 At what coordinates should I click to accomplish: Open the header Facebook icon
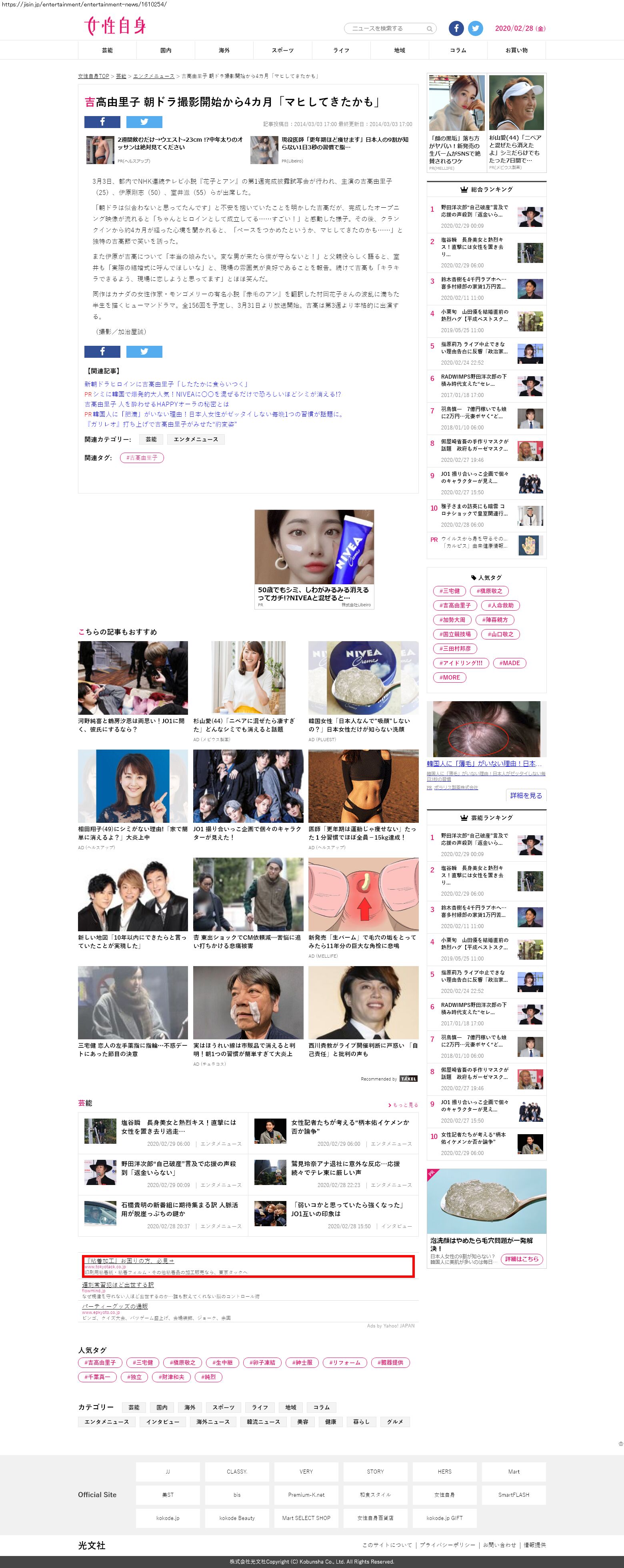[x=456, y=28]
